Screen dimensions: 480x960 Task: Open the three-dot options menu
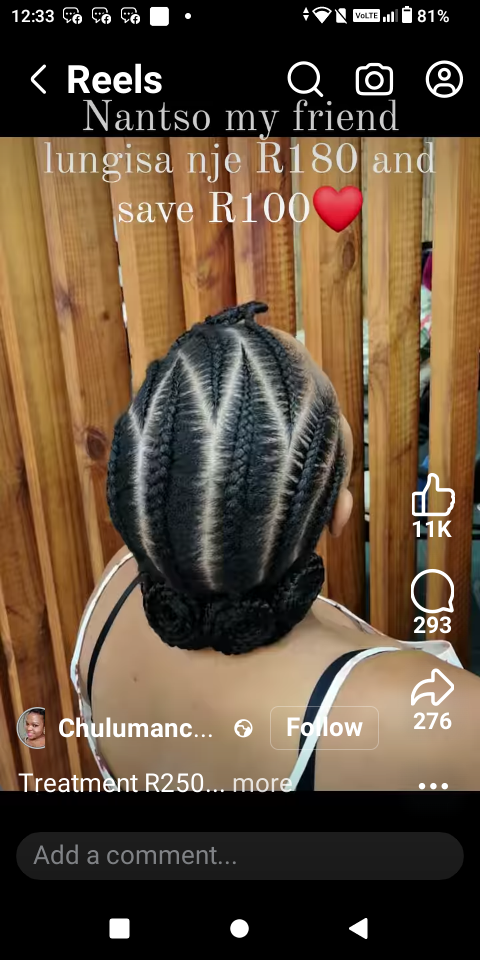click(433, 786)
